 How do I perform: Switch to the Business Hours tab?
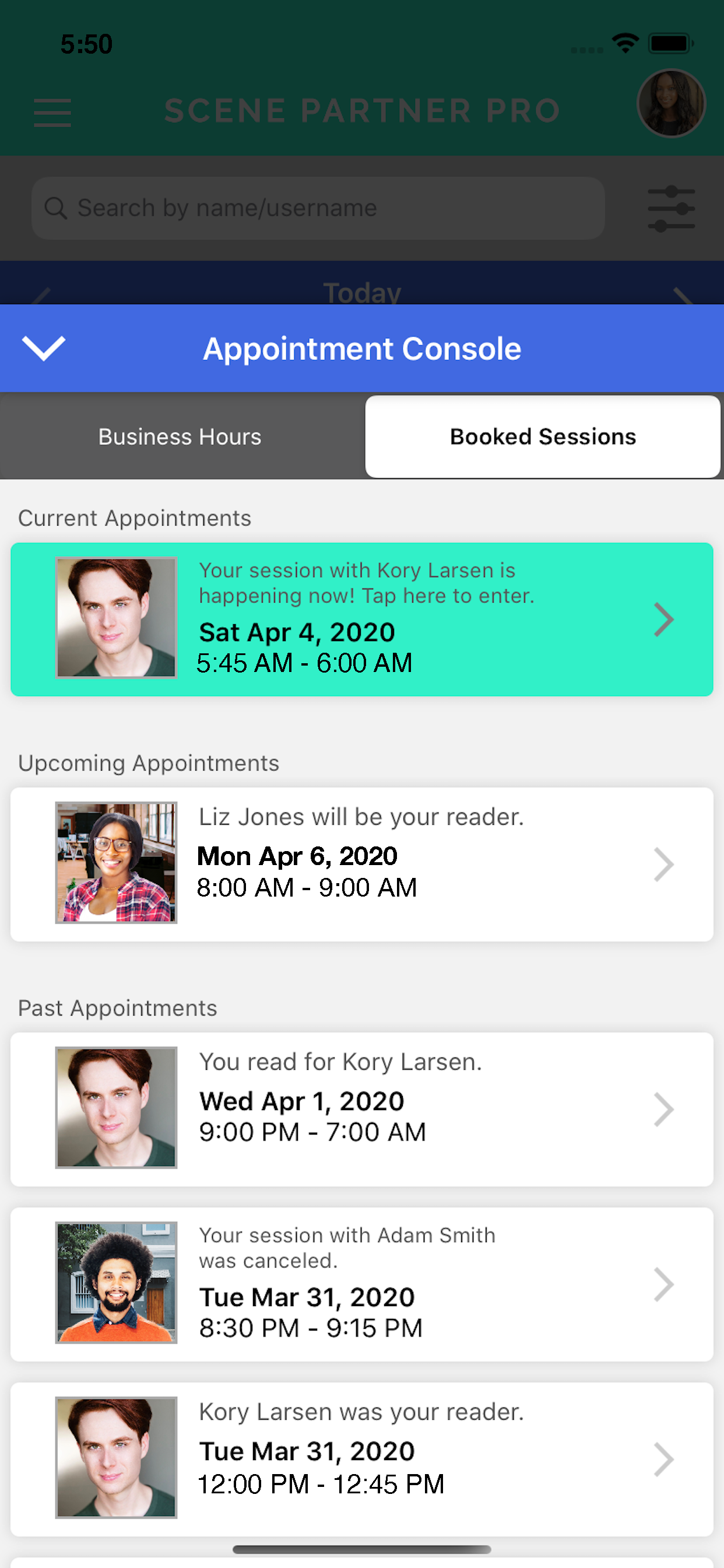[180, 436]
